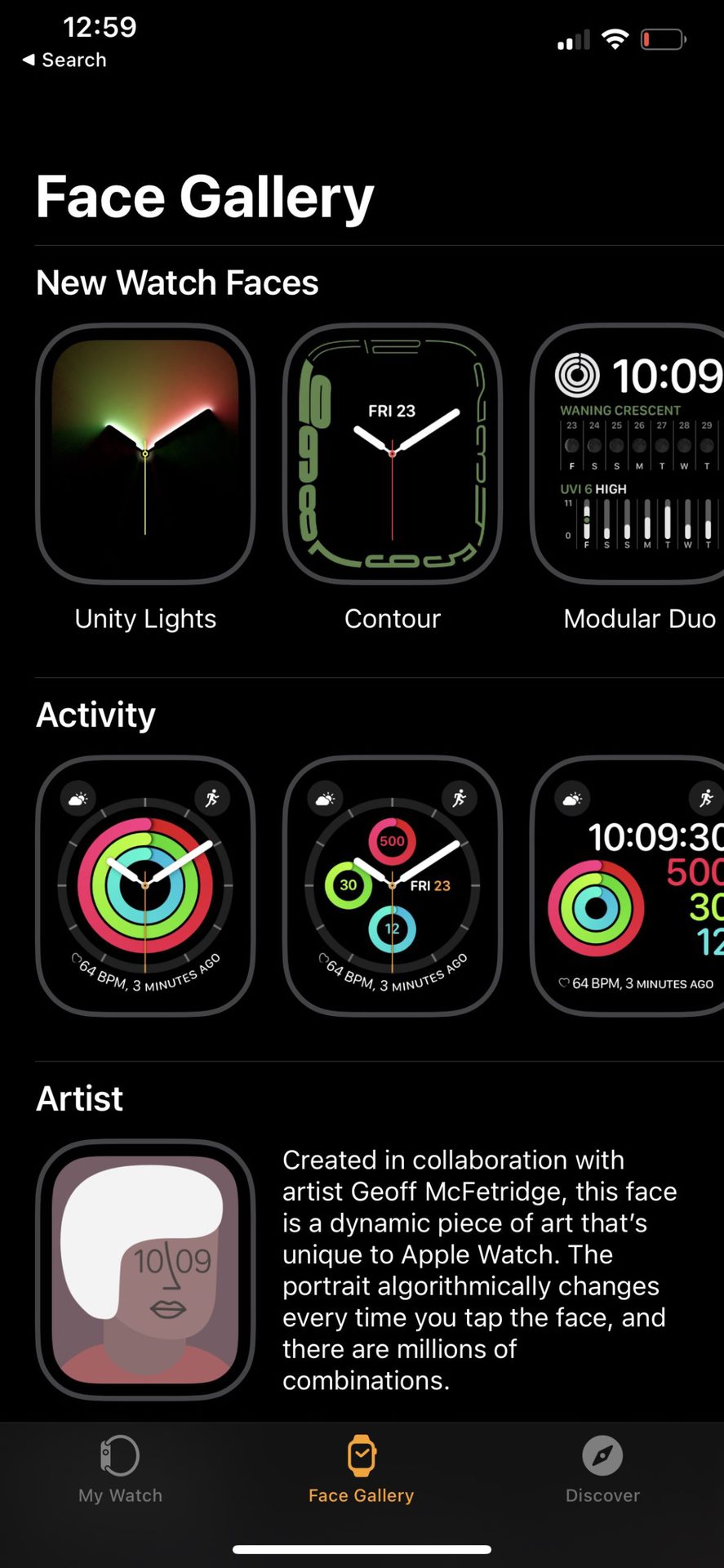Select the Contour watch face
Screen dimensions: 724x1568
tap(392, 454)
